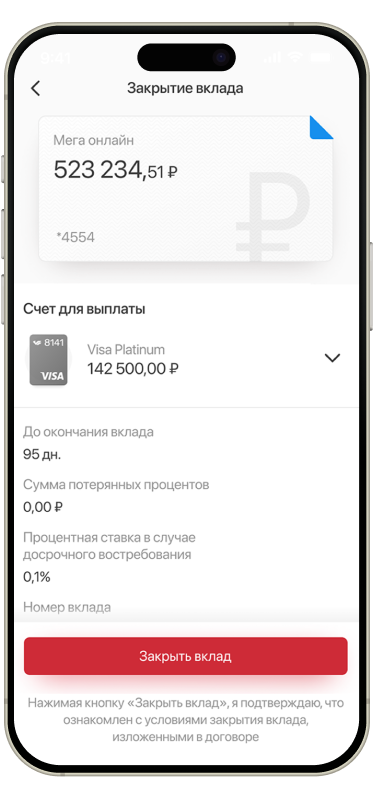Expand the Visa Platinum payout account dropdown
The width and height of the screenshot is (373, 800).
(x=332, y=358)
